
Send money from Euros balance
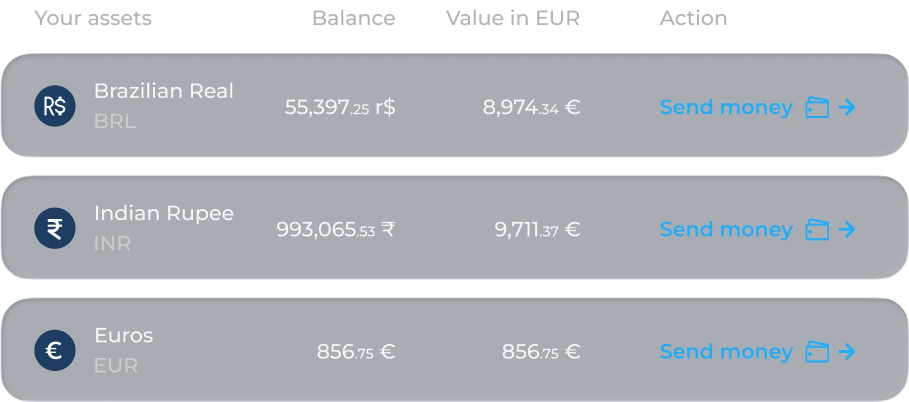(x=756, y=351)
